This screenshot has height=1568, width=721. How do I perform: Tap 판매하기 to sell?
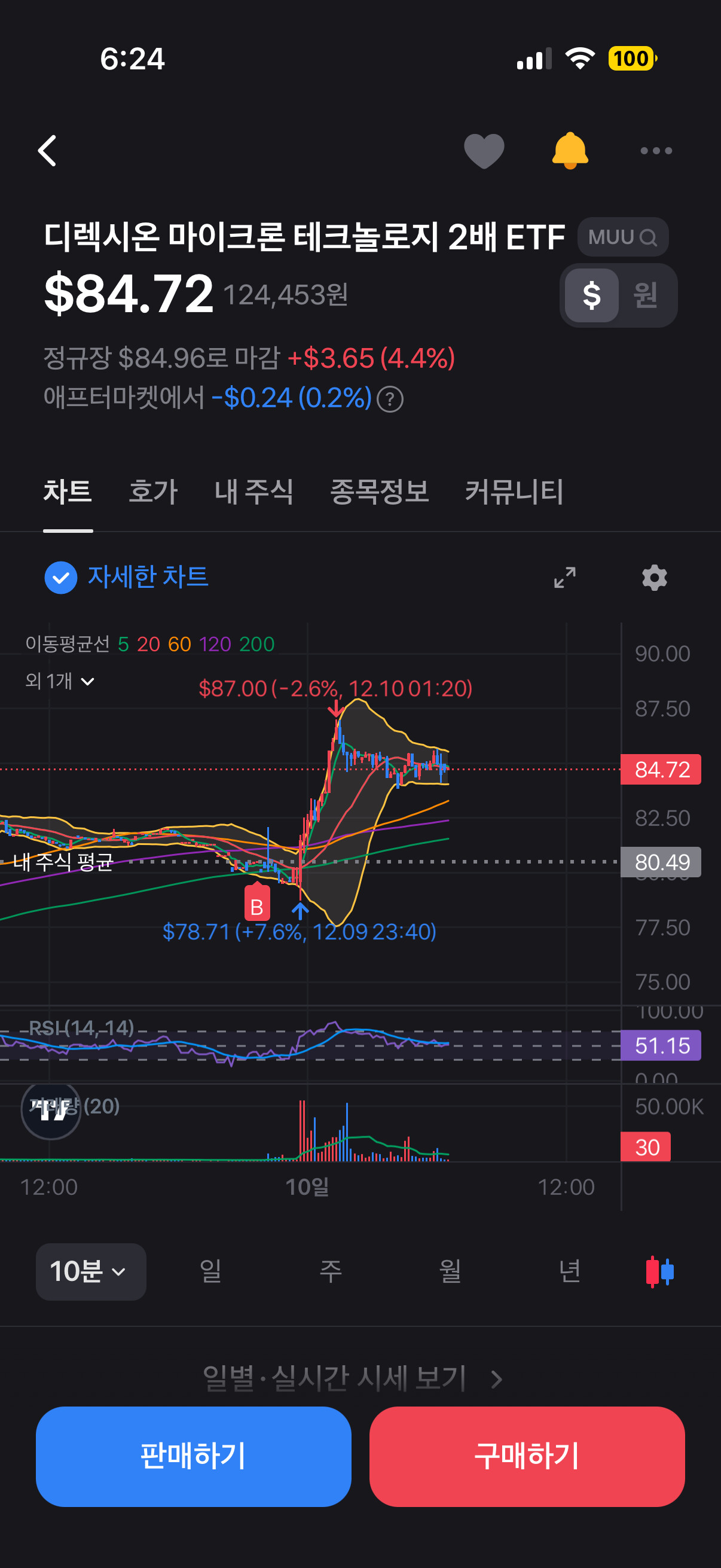click(x=193, y=1456)
